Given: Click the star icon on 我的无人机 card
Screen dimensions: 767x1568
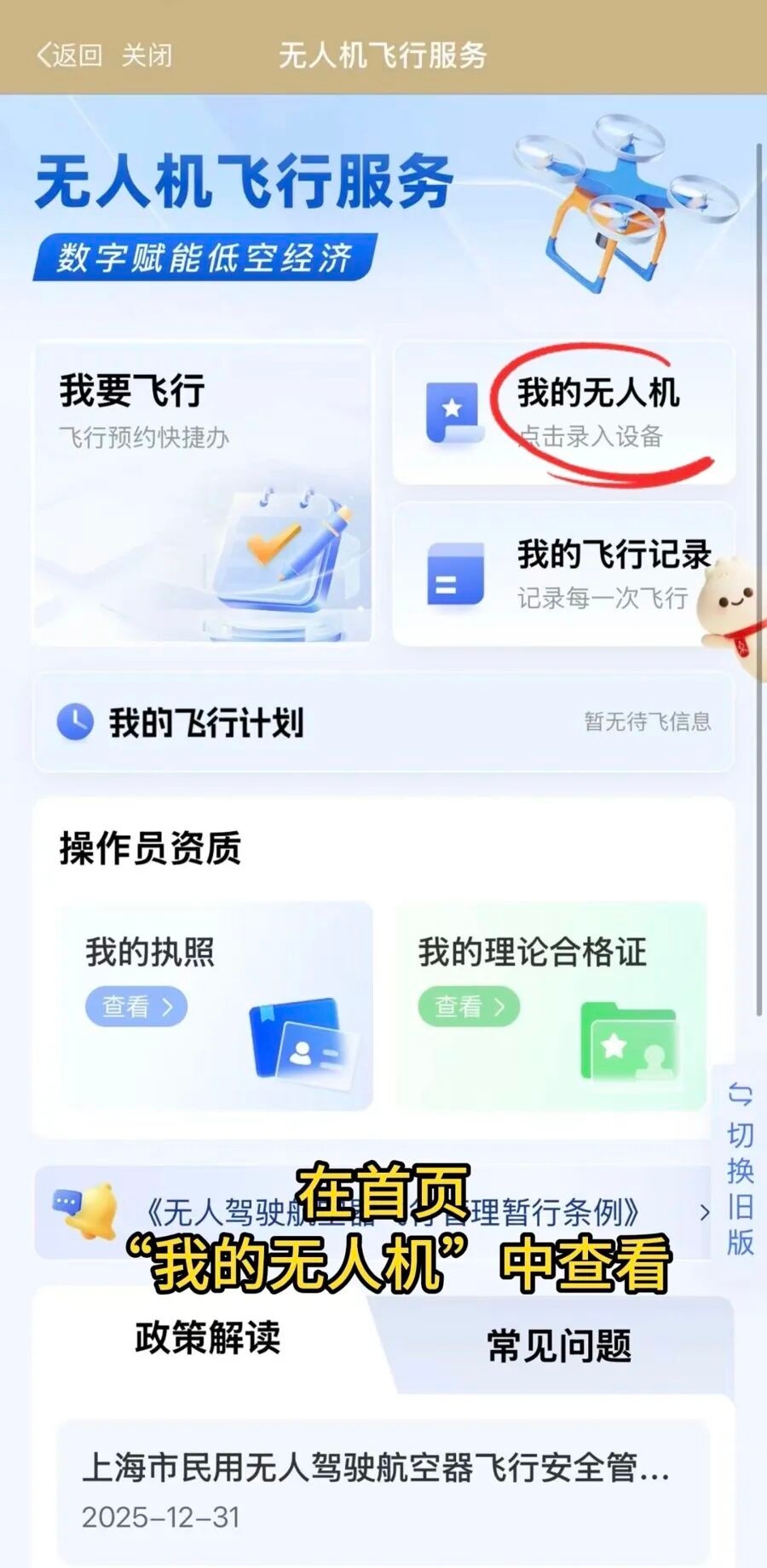Looking at the screenshot, I should pyautogui.click(x=454, y=410).
